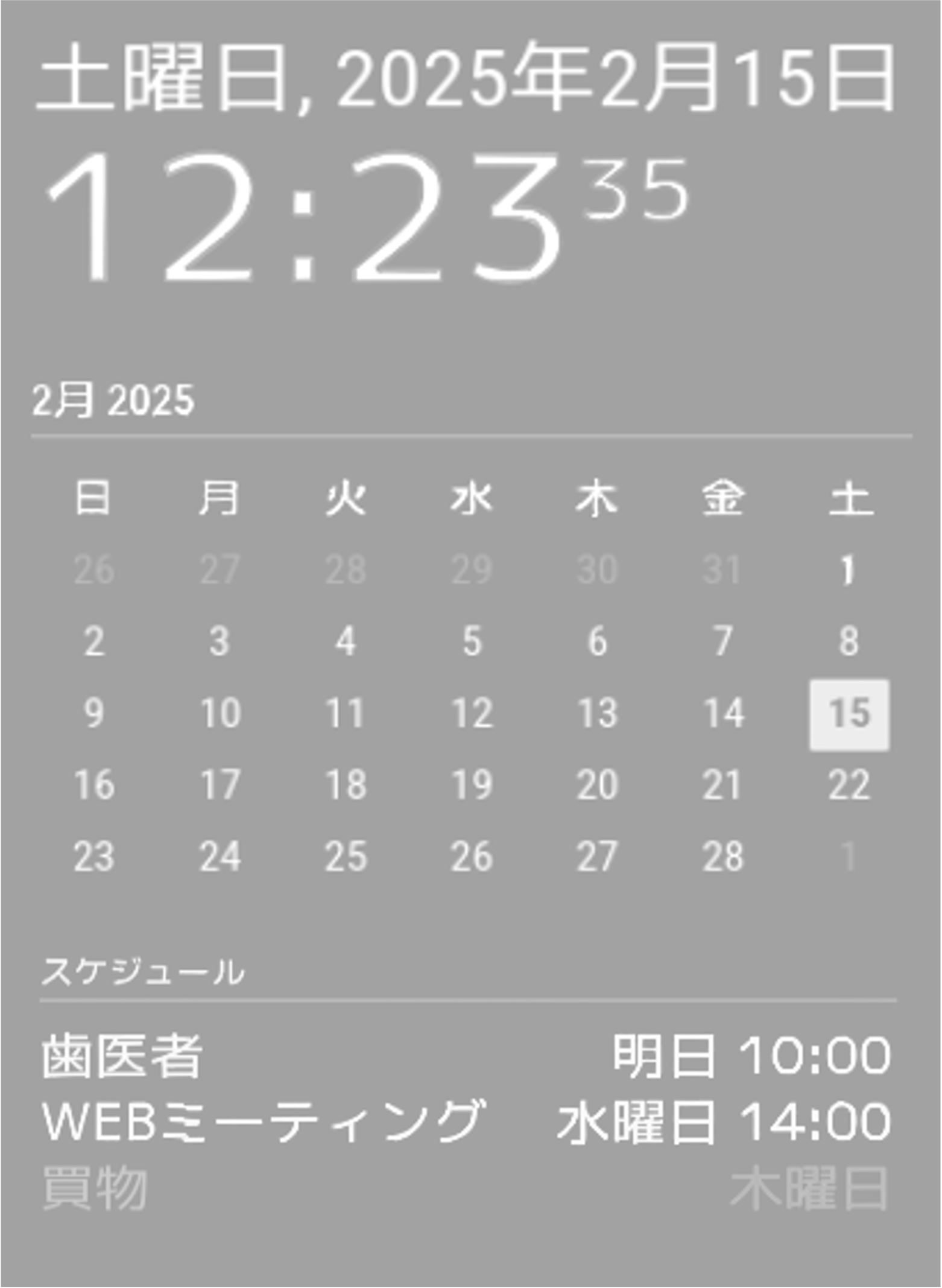
Task: Select February 16 in the calendar
Action: [x=94, y=785]
